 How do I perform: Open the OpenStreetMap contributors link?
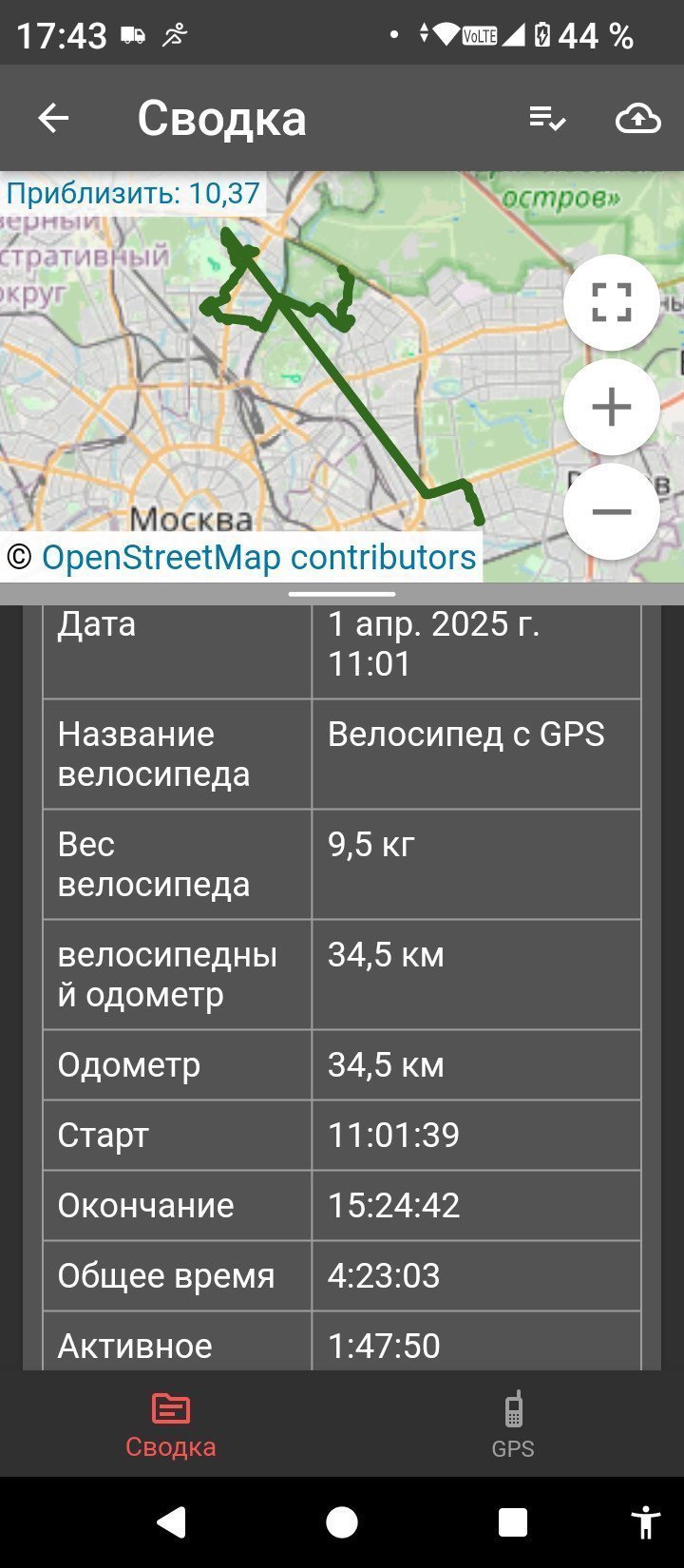point(258,557)
